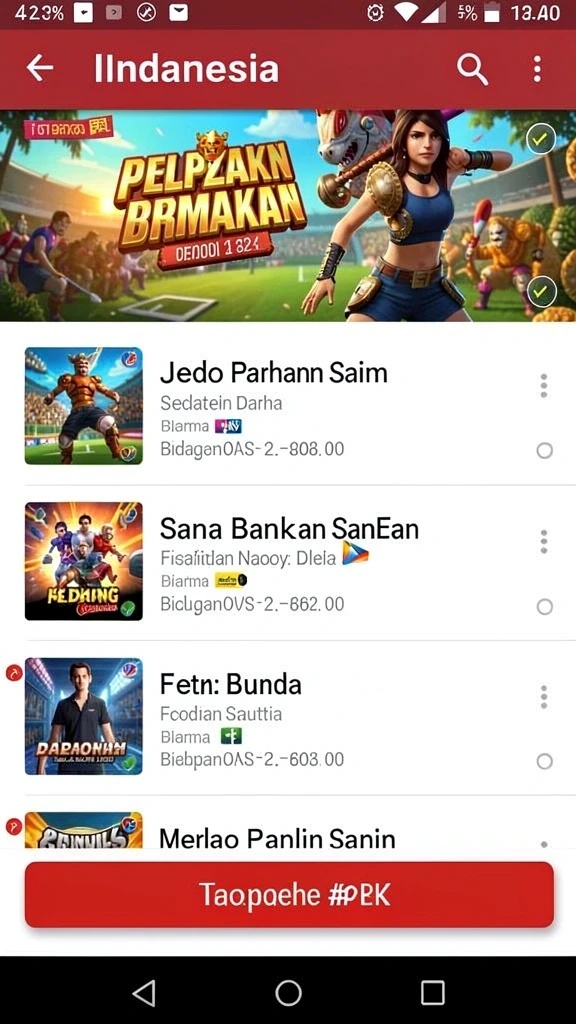Open more options for Sana Bankan SanEan
Viewport: 576px width, 1024px height.
[x=543, y=542]
